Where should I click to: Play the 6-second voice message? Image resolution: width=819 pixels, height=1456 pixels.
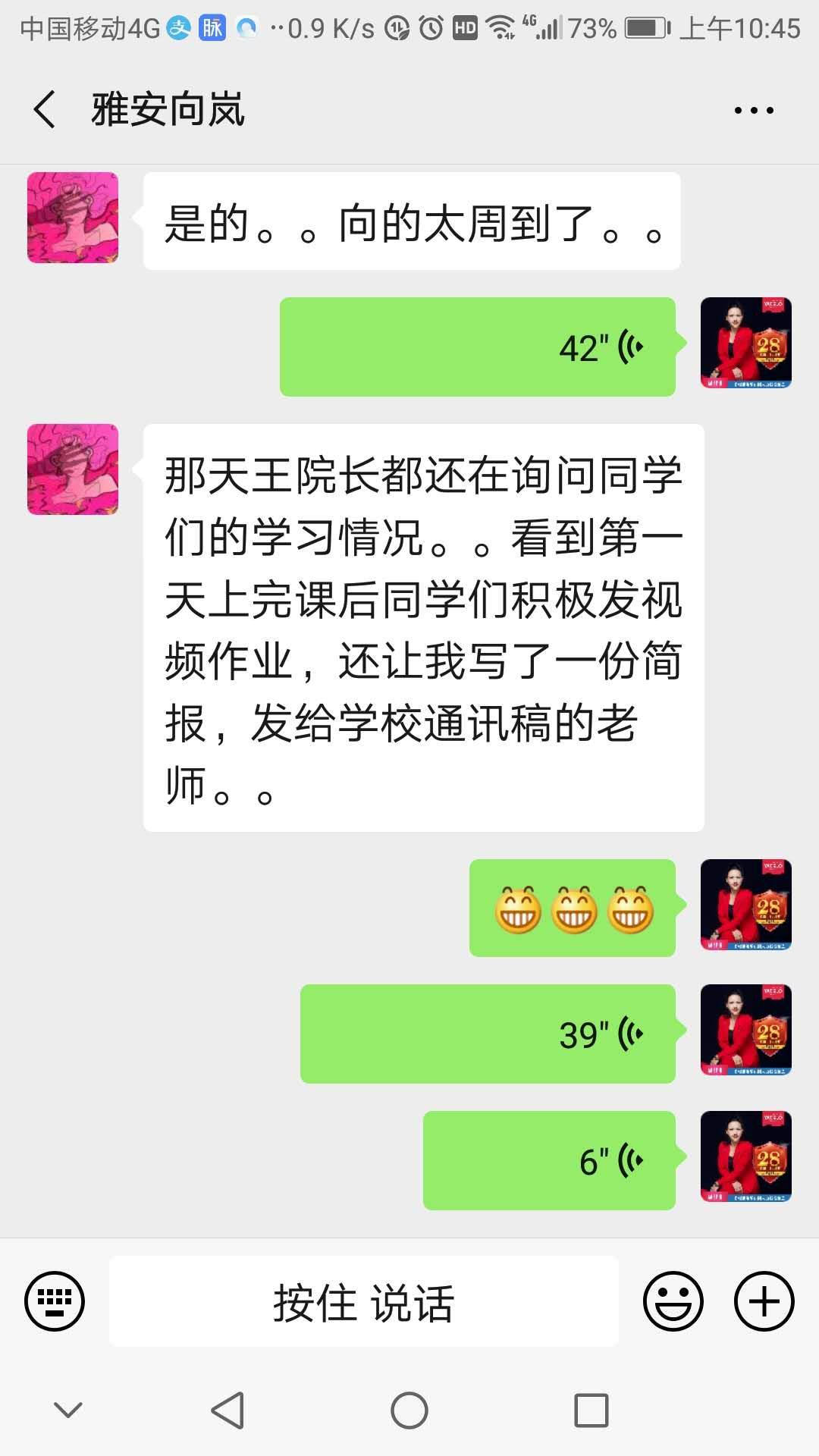pos(549,1160)
